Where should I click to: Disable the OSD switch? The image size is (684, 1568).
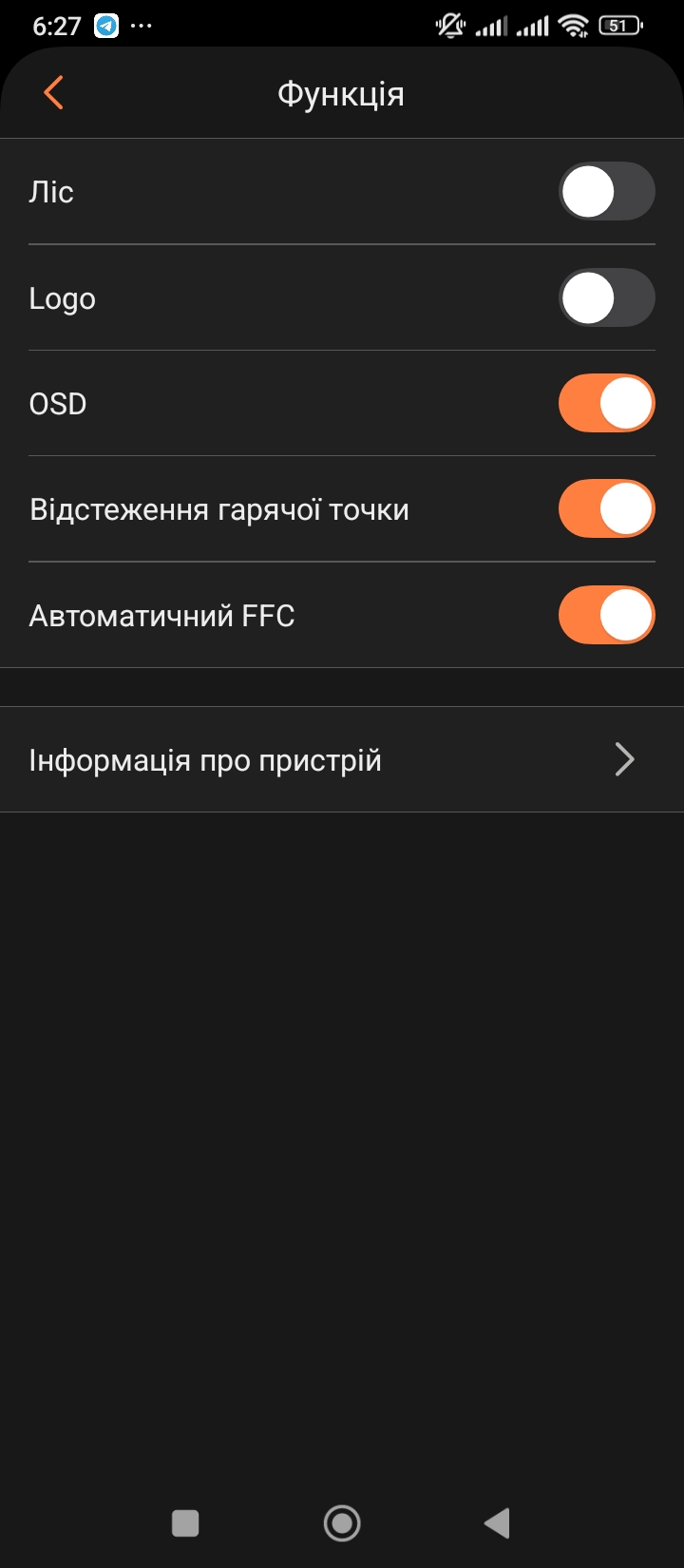(x=606, y=404)
